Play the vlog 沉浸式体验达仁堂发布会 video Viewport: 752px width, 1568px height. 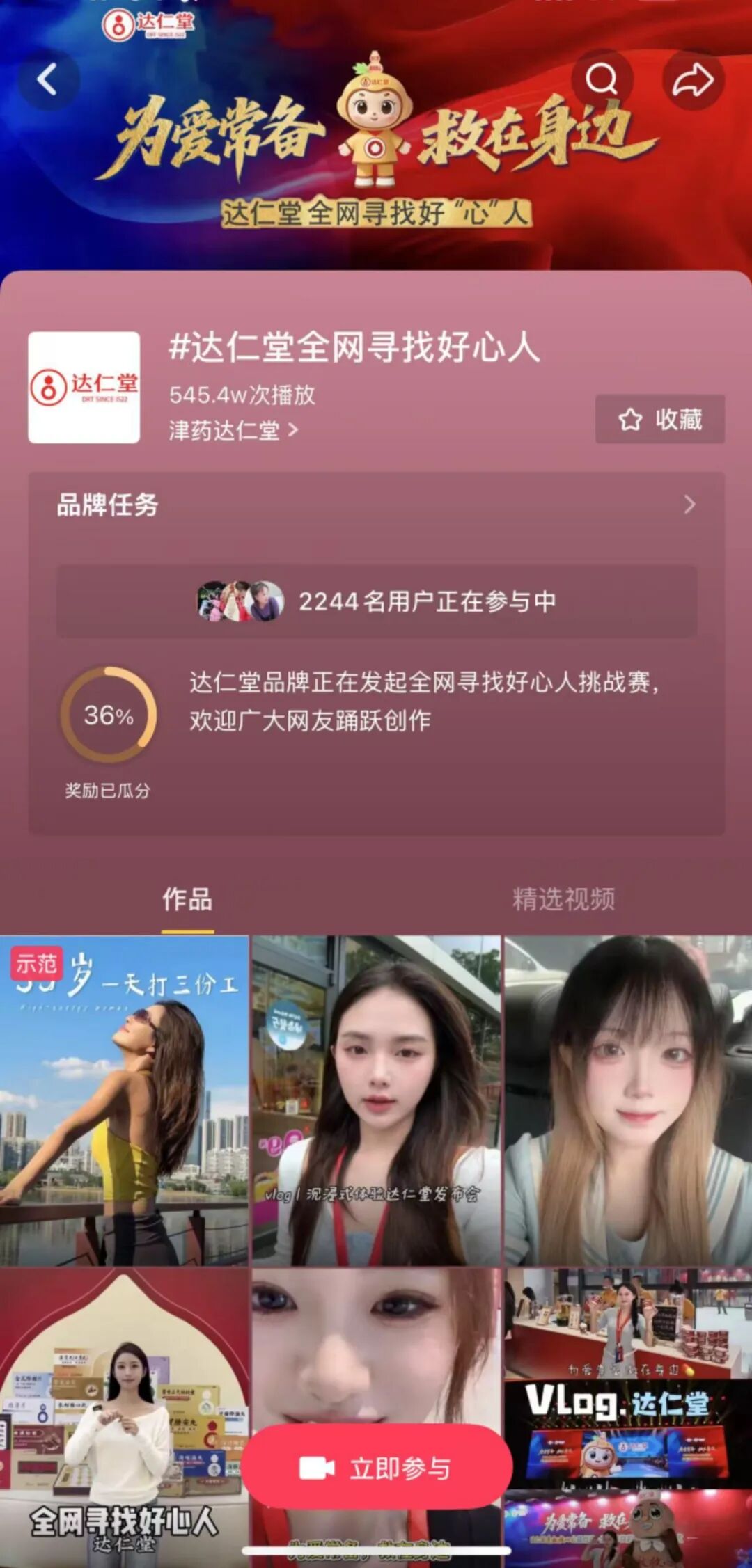(376, 1100)
